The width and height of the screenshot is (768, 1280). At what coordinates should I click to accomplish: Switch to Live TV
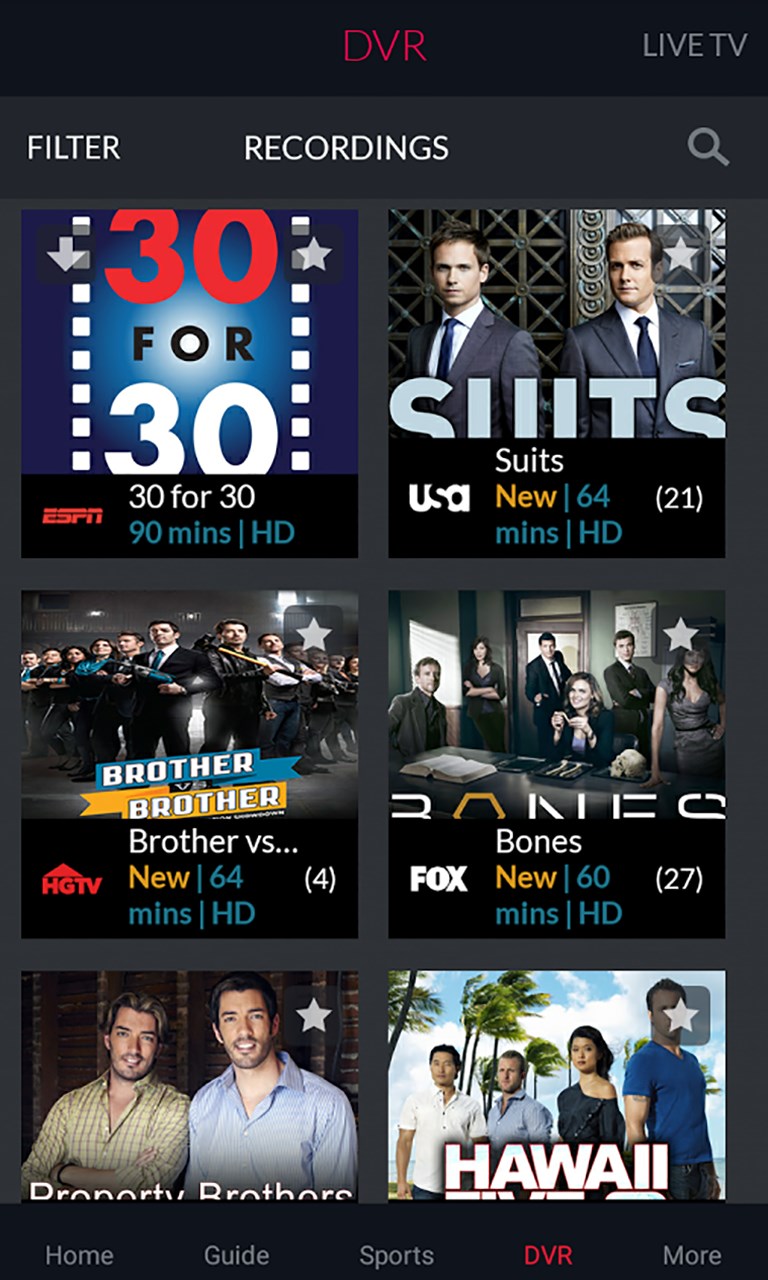(694, 46)
